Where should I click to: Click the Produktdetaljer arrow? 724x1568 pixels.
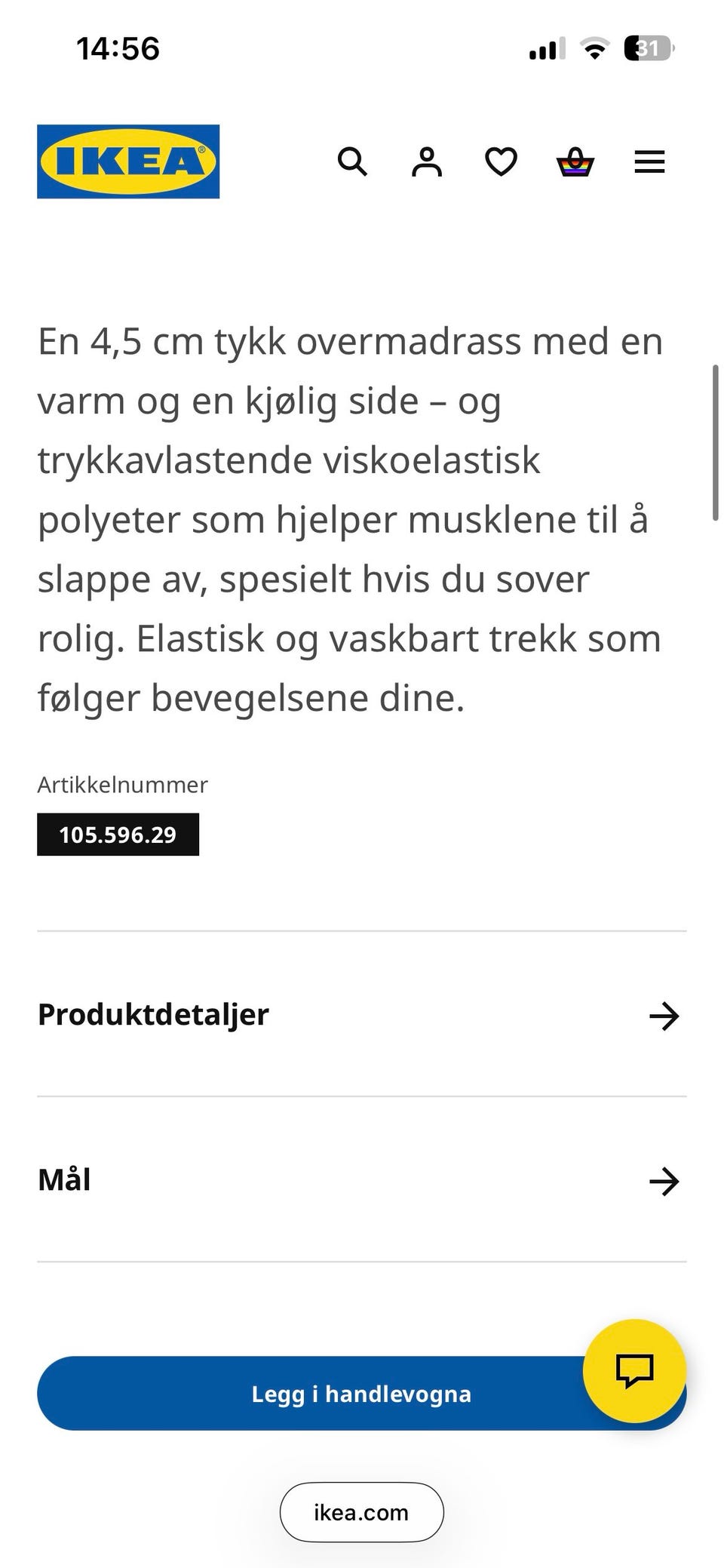point(664,1016)
